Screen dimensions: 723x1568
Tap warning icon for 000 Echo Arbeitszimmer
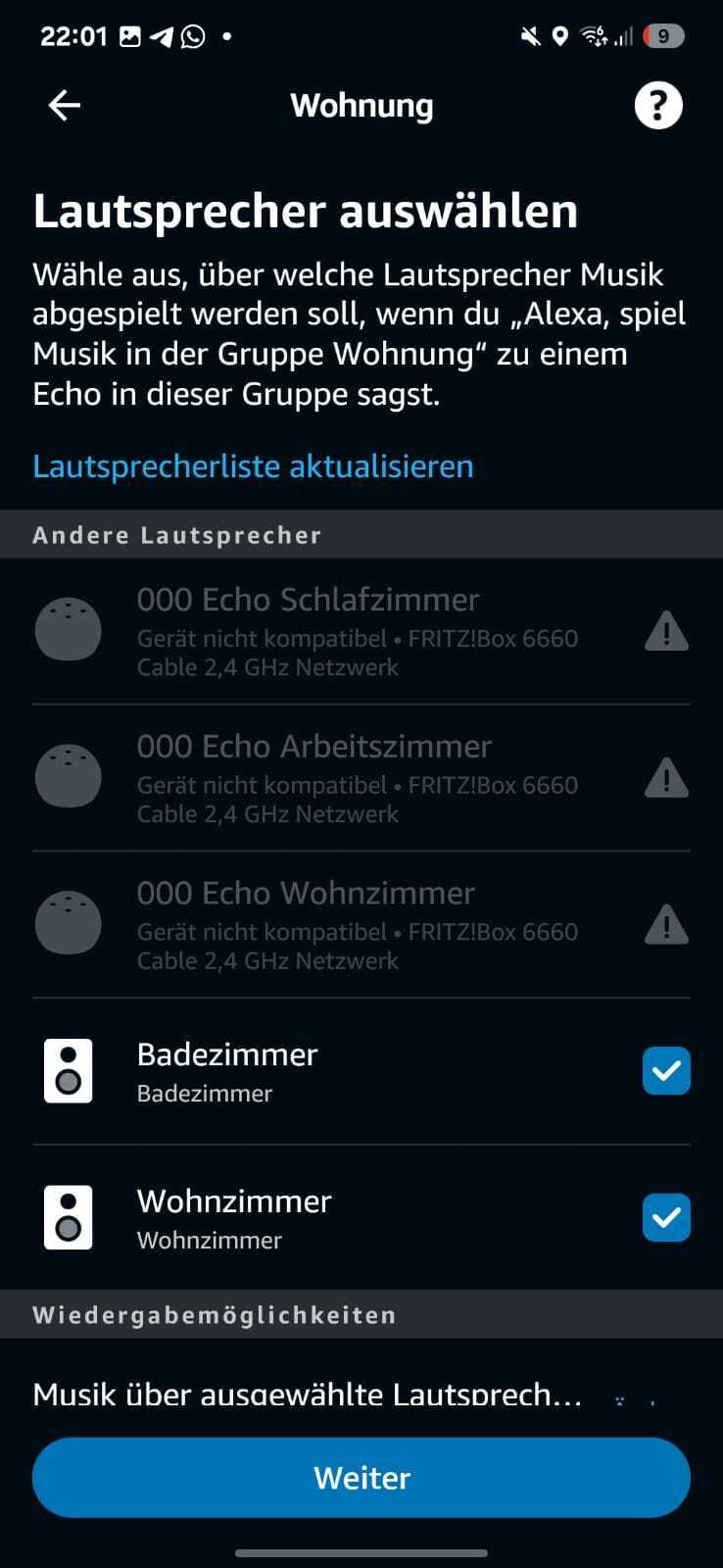point(666,778)
